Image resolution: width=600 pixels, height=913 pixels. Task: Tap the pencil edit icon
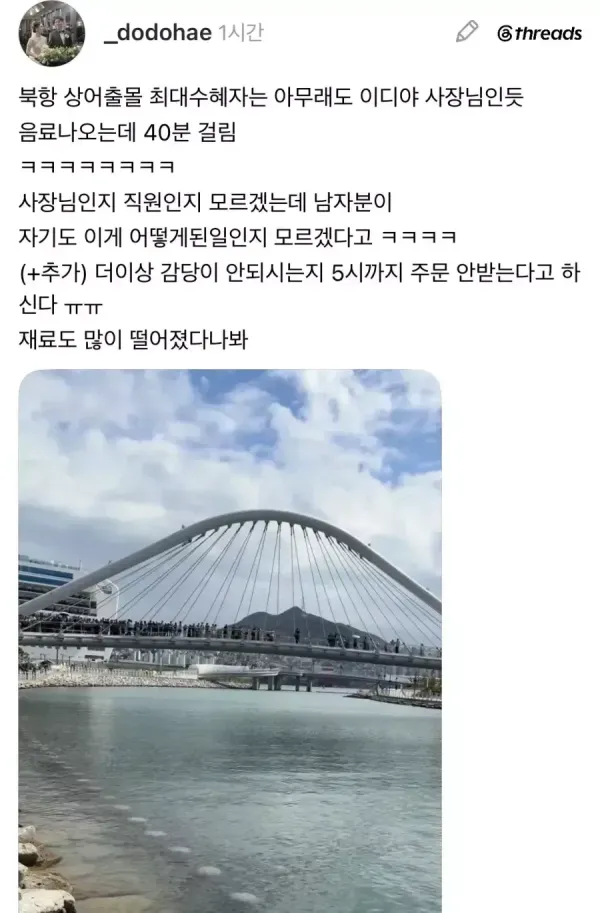tap(467, 32)
